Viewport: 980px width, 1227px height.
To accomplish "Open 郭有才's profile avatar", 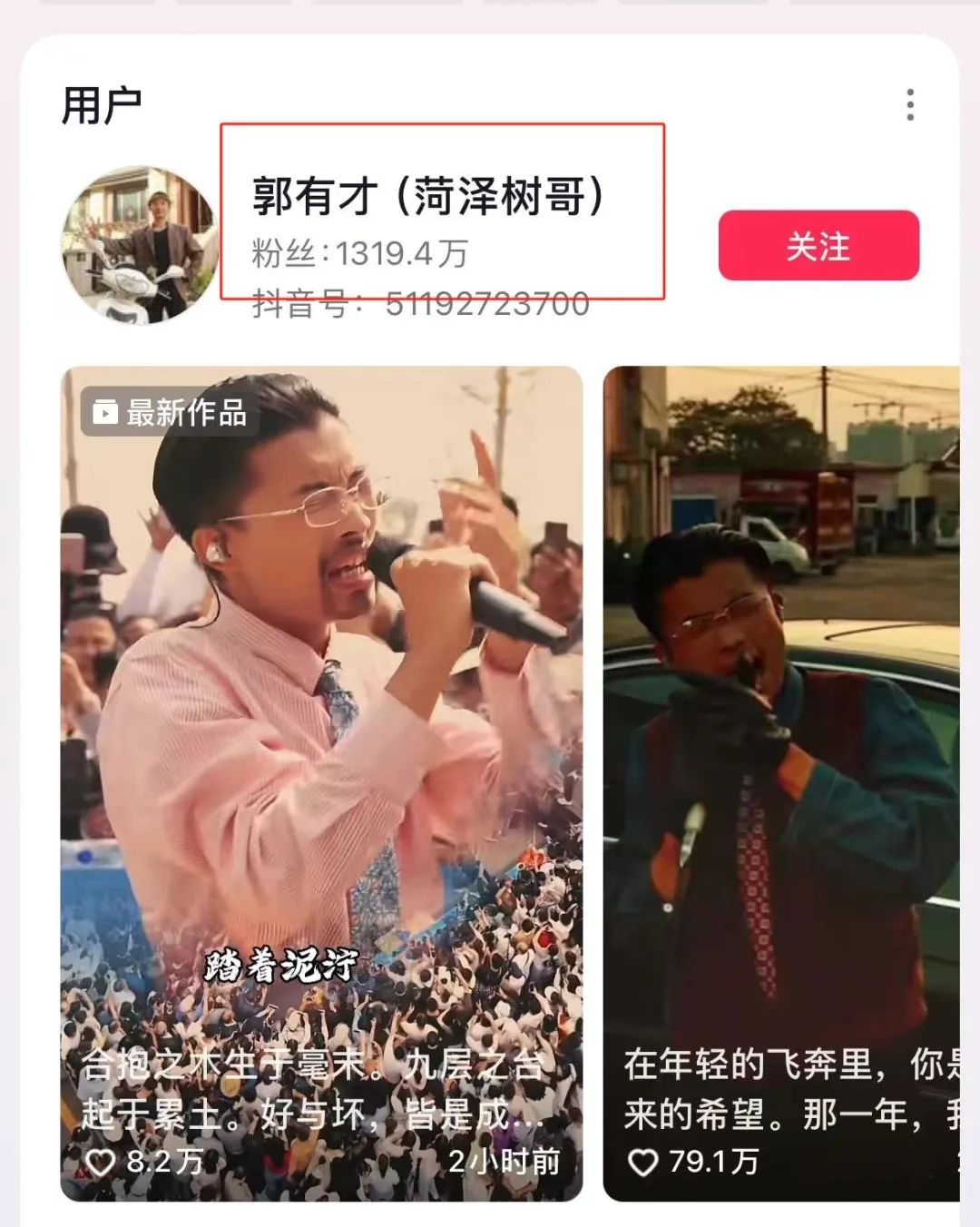I will (140, 245).
